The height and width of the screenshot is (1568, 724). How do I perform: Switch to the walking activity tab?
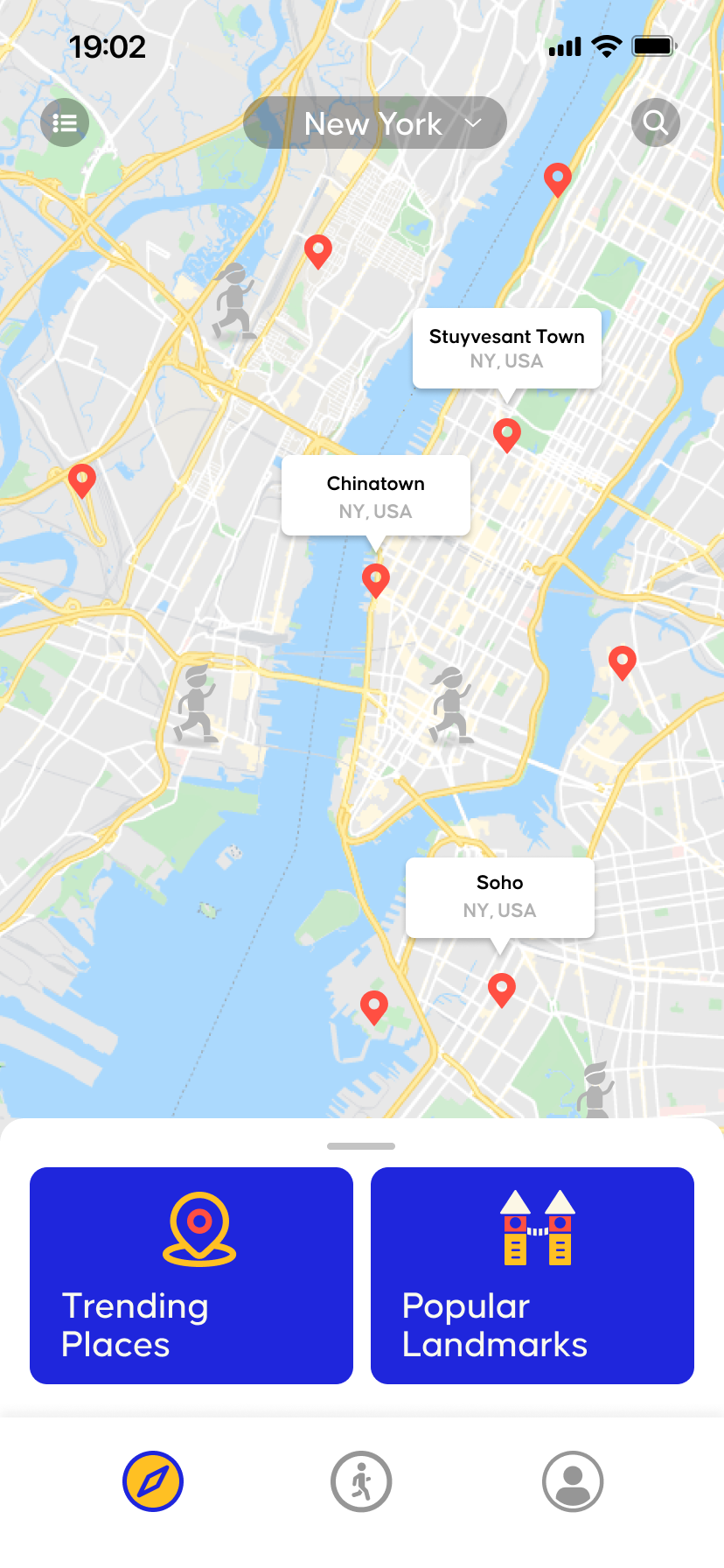pyautogui.click(x=361, y=1481)
